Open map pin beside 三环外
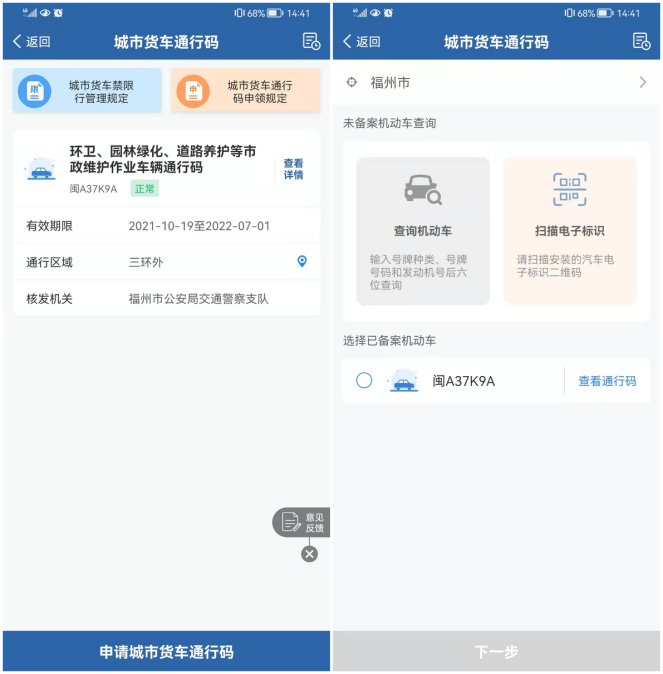 click(x=302, y=261)
